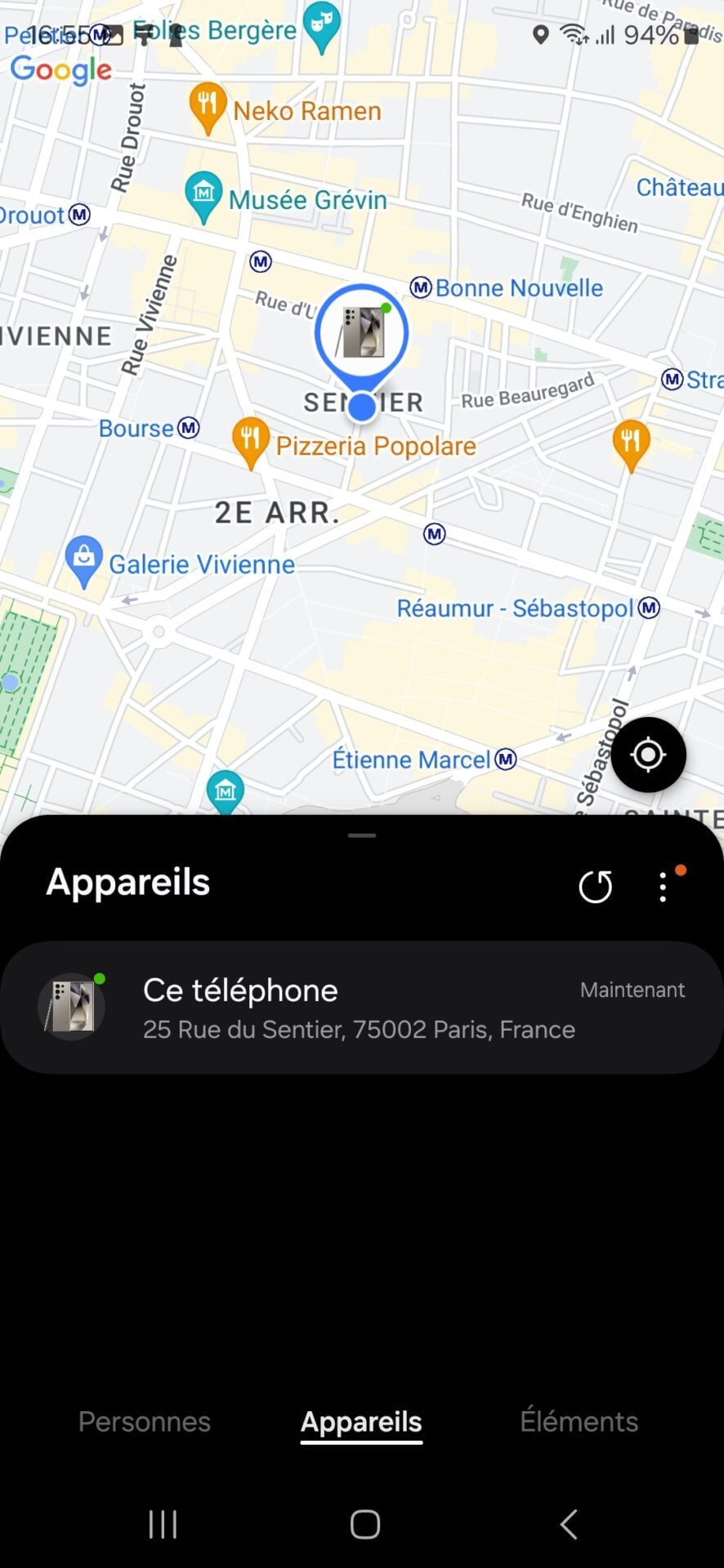Select Pizzeria Popolare on the map

(251, 441)
